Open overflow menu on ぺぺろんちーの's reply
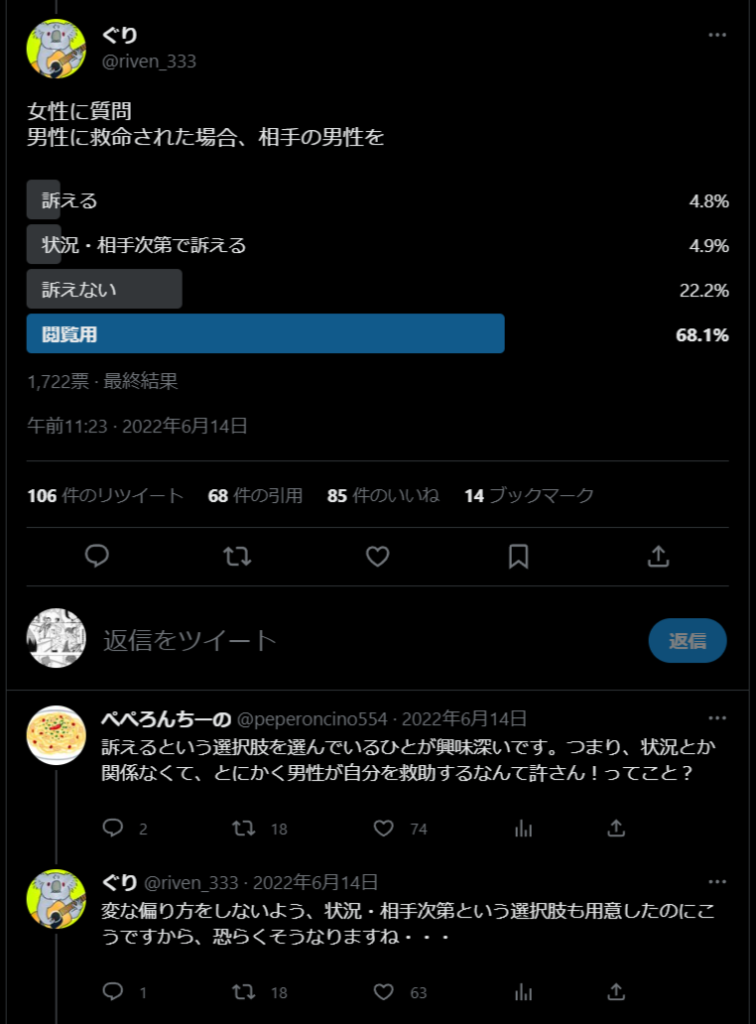The height and width of the screenshot is (1024, 756). pyautogui.click(x=717, y=718)
